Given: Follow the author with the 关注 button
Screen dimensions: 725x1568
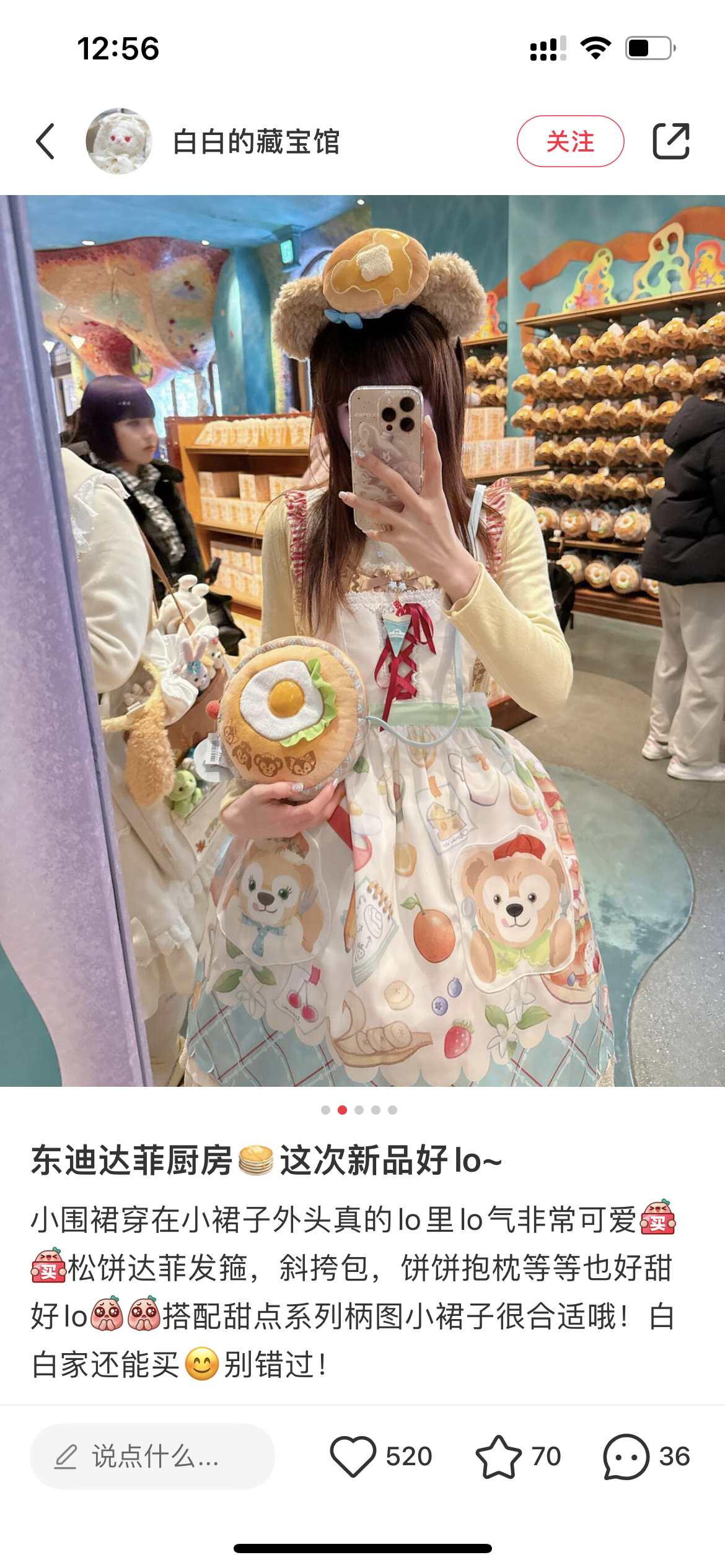Looking at the screenshot, I should point(569,141).
